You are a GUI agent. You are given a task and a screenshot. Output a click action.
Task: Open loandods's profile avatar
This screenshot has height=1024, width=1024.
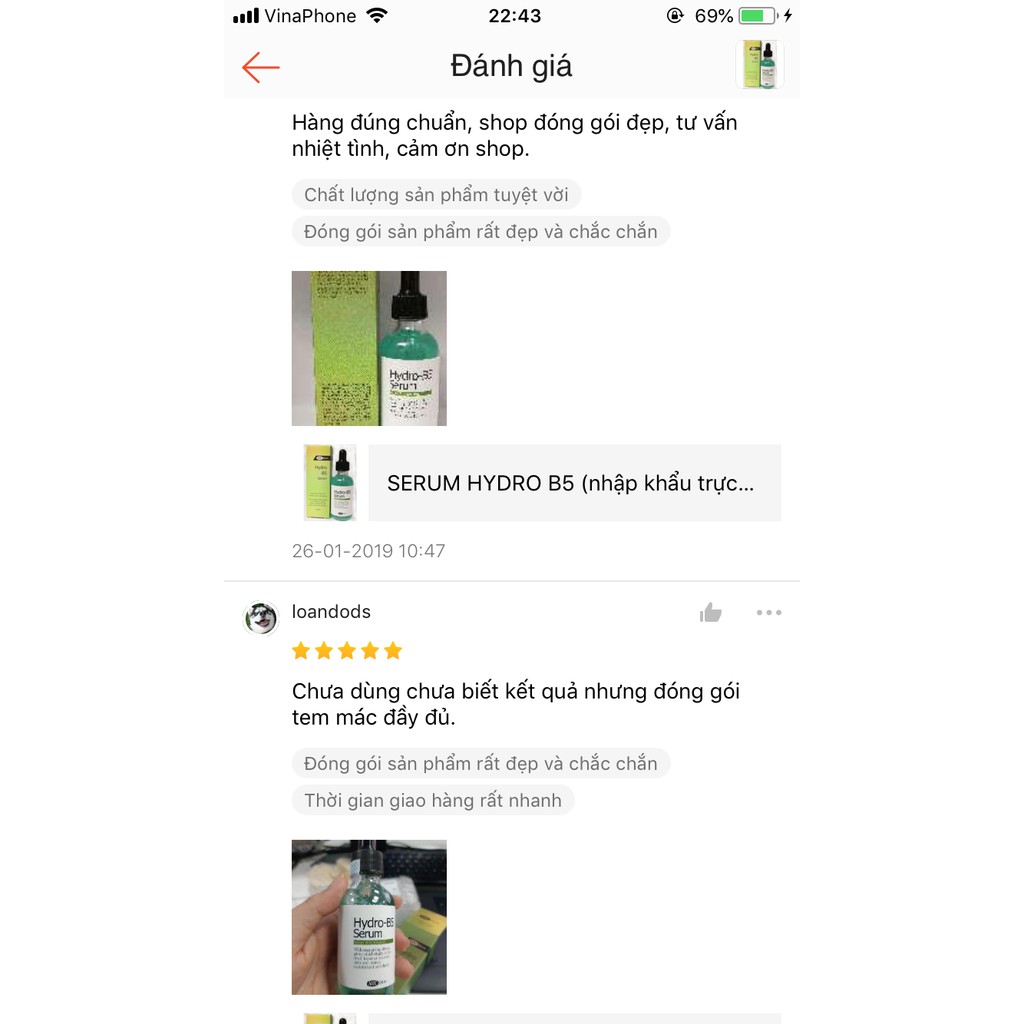coord(261,618)
